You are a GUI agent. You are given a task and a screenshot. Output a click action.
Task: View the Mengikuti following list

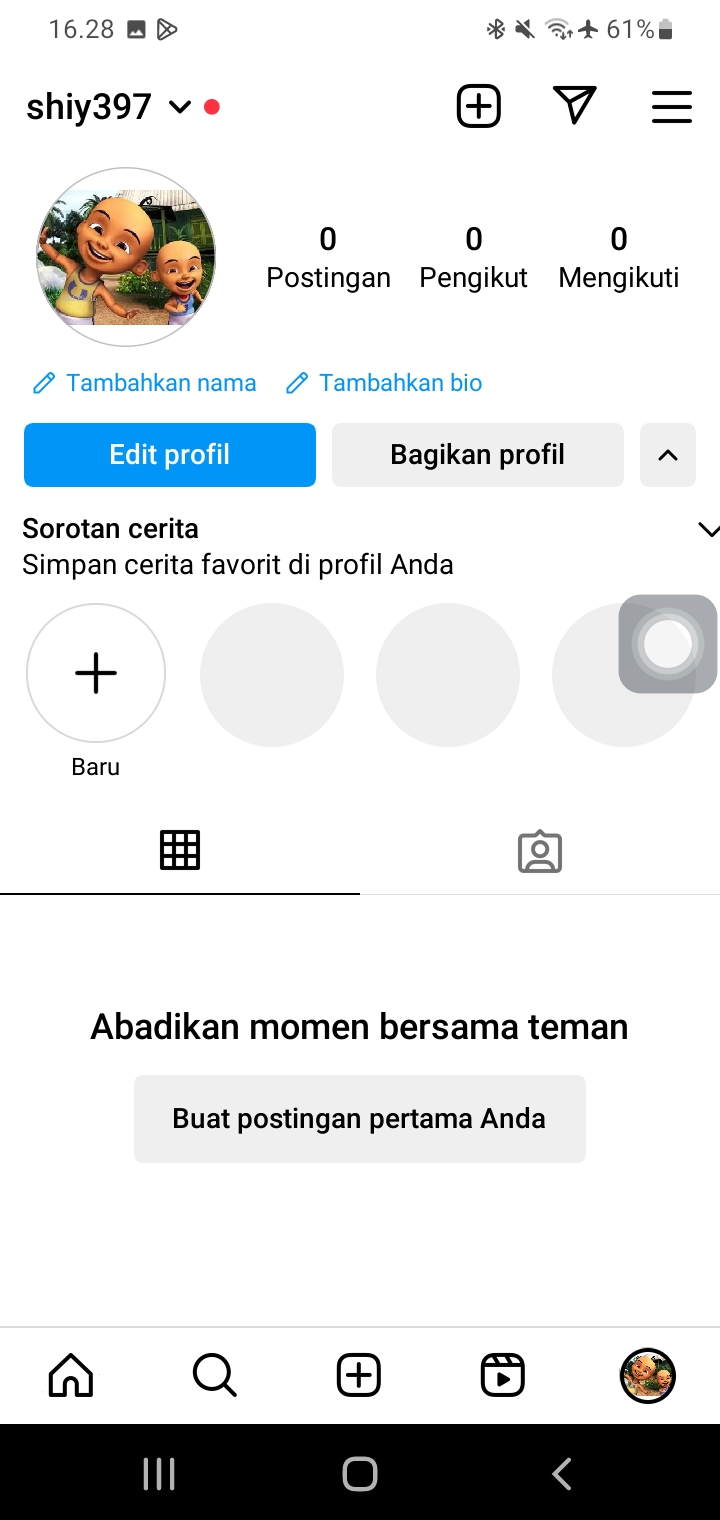tap(618, 257)
